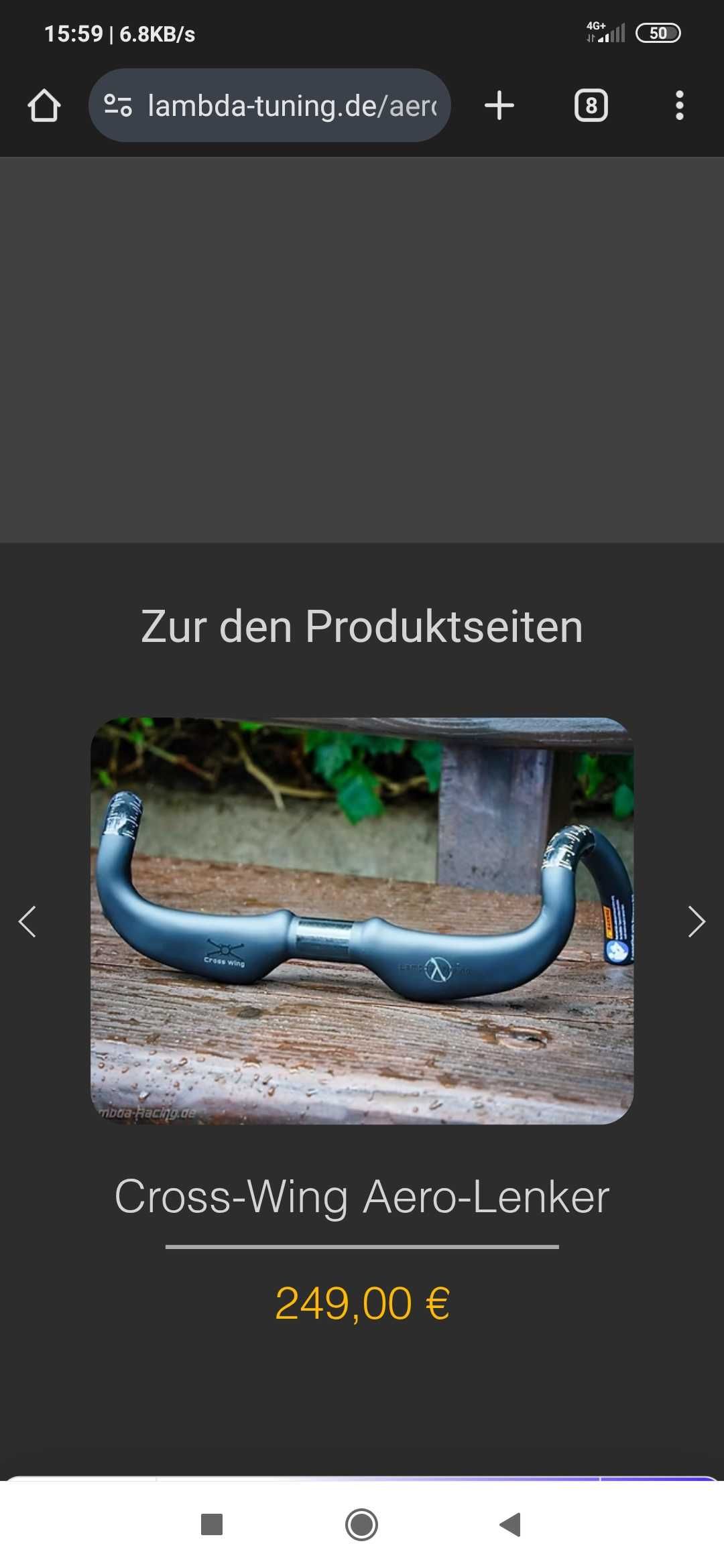Tap the lambda-tuning.de address bar

292,106
